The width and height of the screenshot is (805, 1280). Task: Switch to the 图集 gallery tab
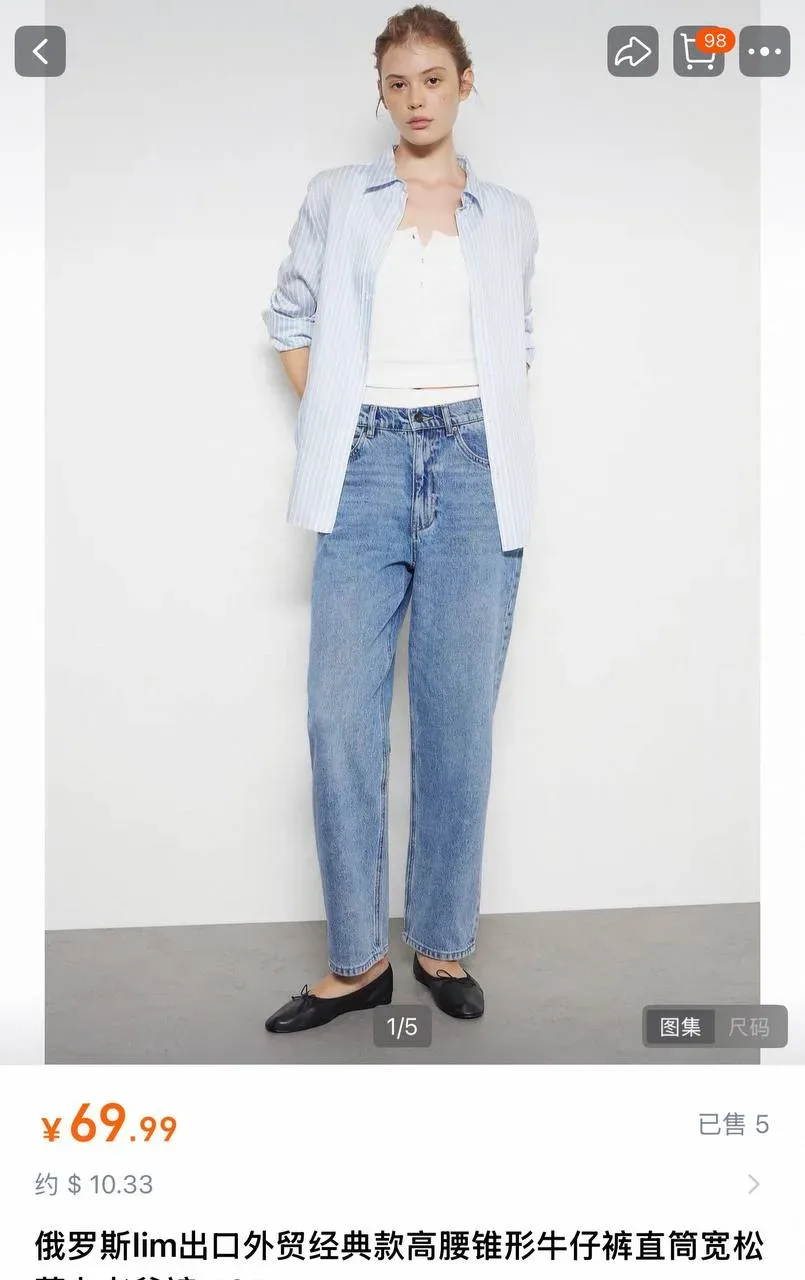[x=681, y=1026]
